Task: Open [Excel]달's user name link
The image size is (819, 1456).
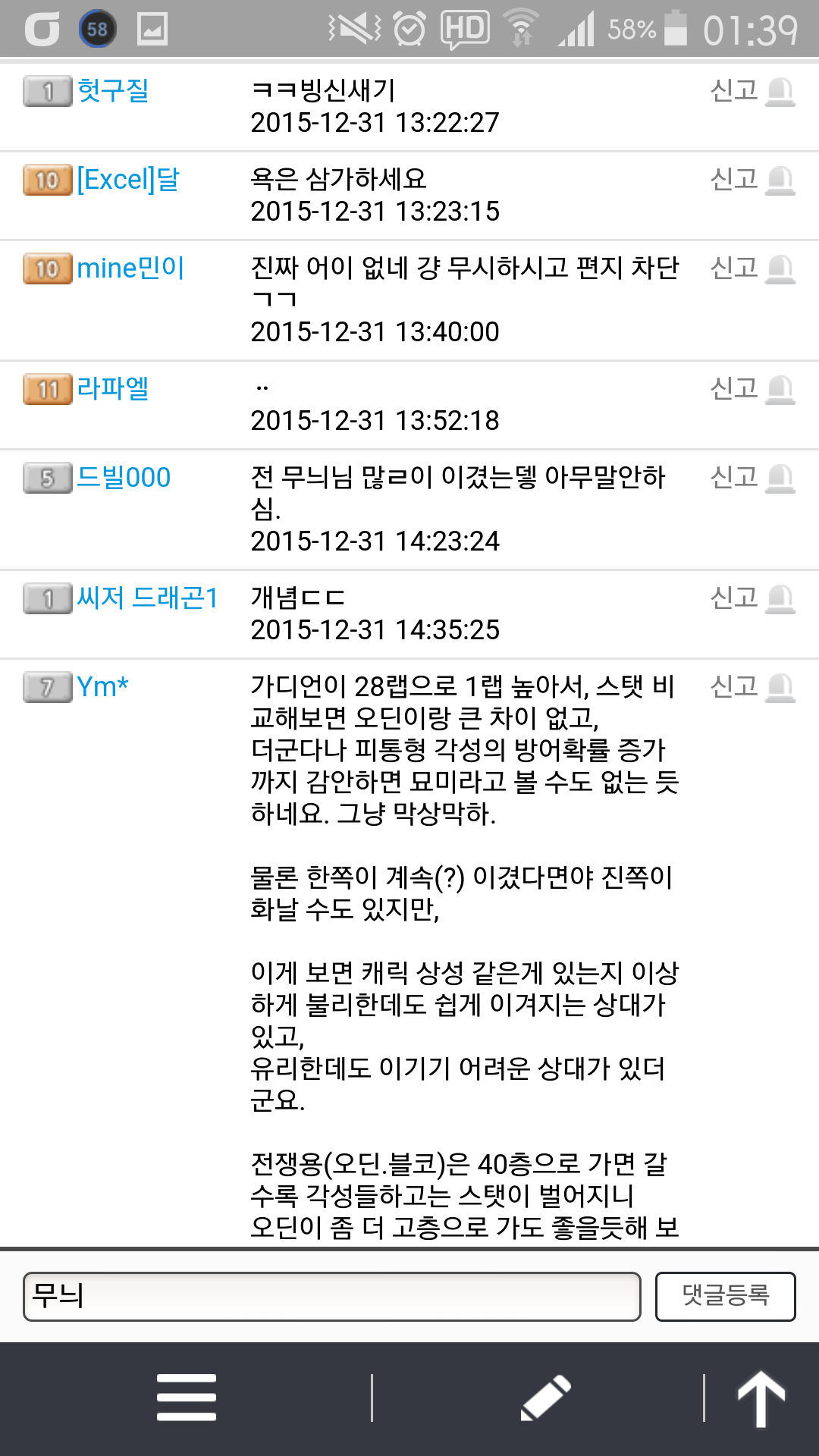Action: point(128,180)
